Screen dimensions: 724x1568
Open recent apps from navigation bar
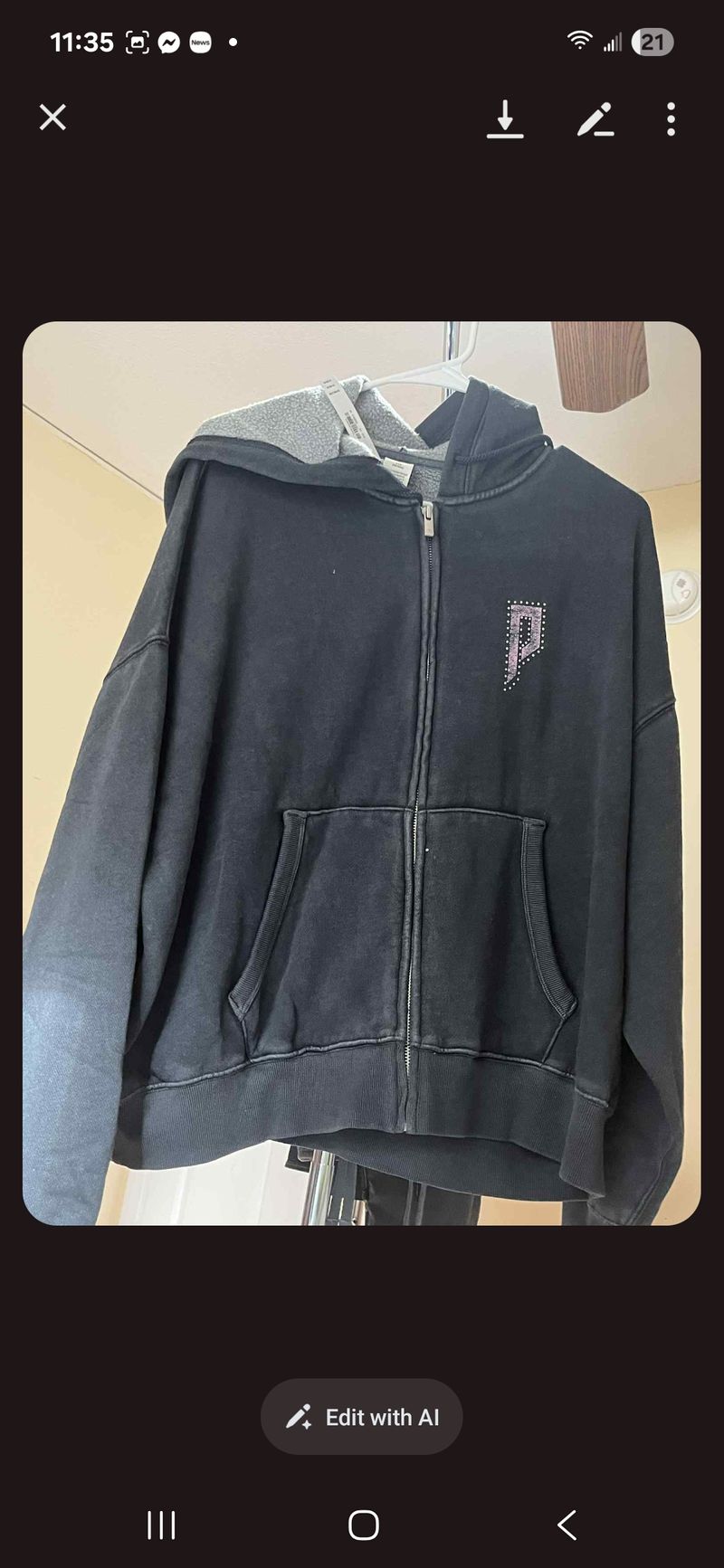click(x=161, y=1525)
